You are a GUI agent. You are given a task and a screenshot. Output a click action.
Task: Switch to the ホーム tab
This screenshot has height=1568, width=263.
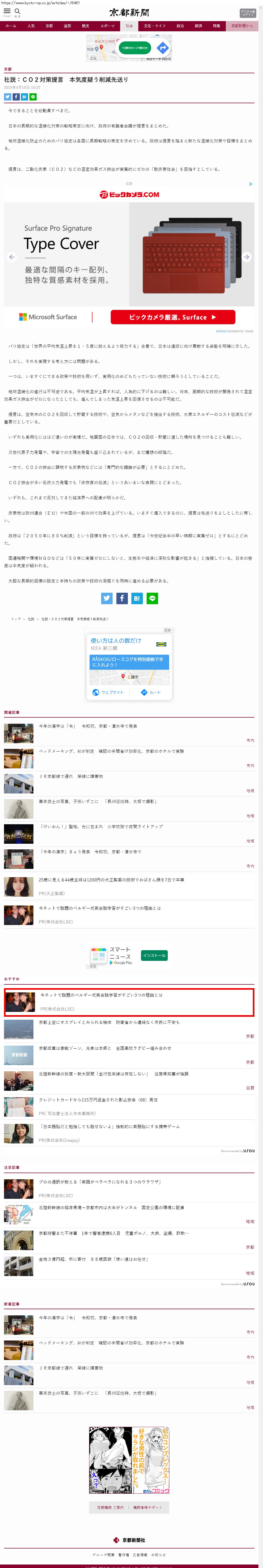tap(11, 26)
